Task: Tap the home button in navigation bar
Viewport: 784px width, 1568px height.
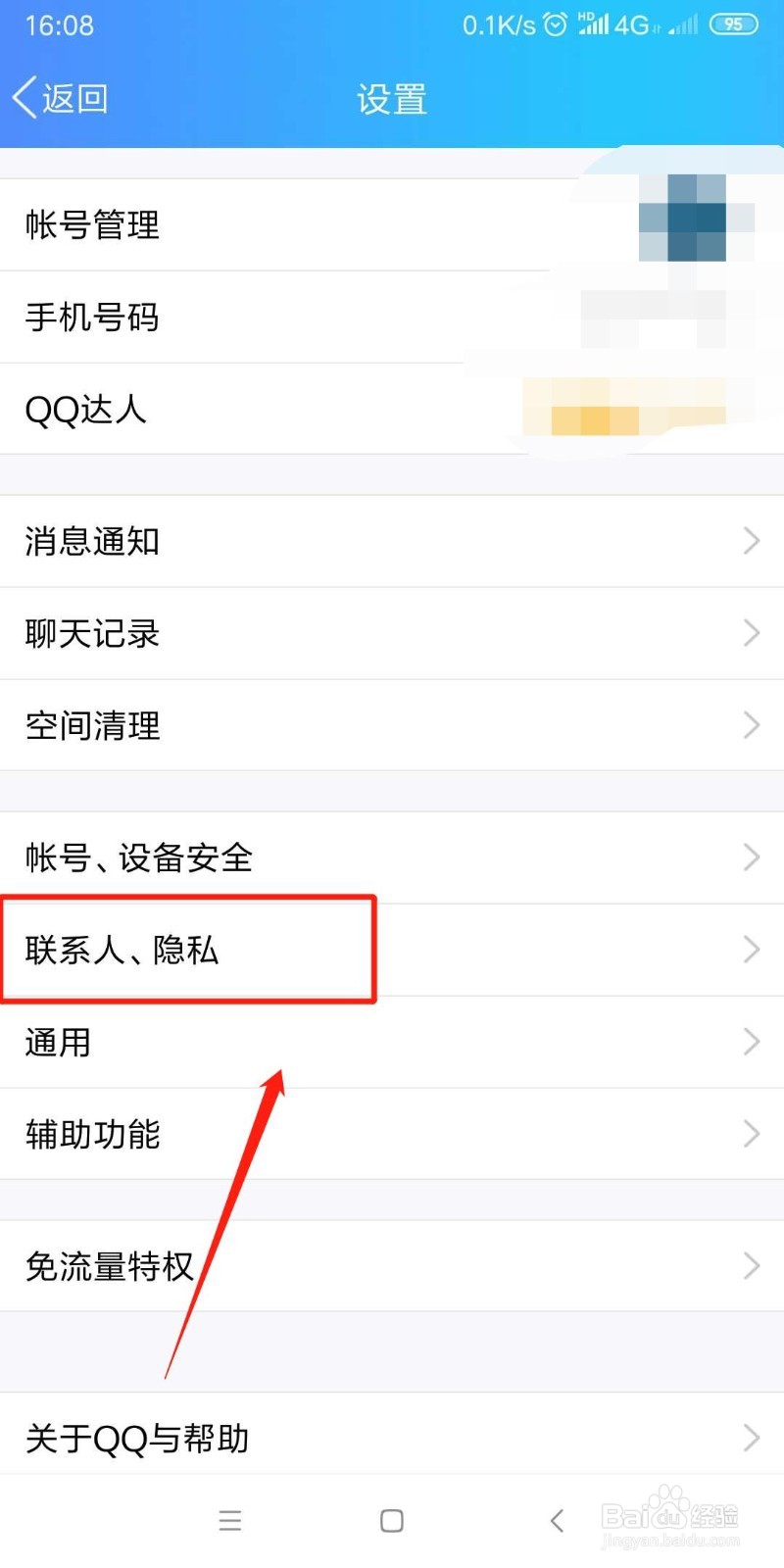Action: [391, 1521]
